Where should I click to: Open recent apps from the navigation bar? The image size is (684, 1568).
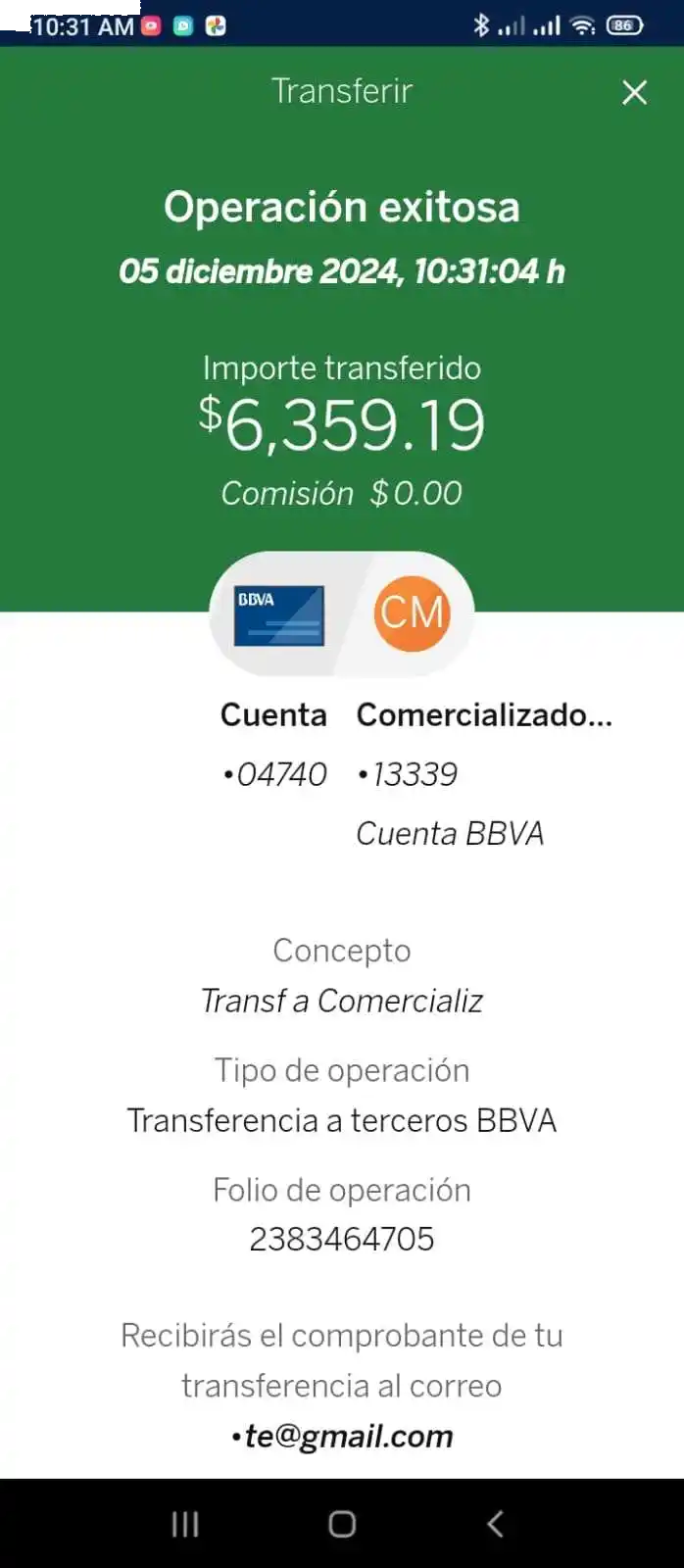(185, 1524)
